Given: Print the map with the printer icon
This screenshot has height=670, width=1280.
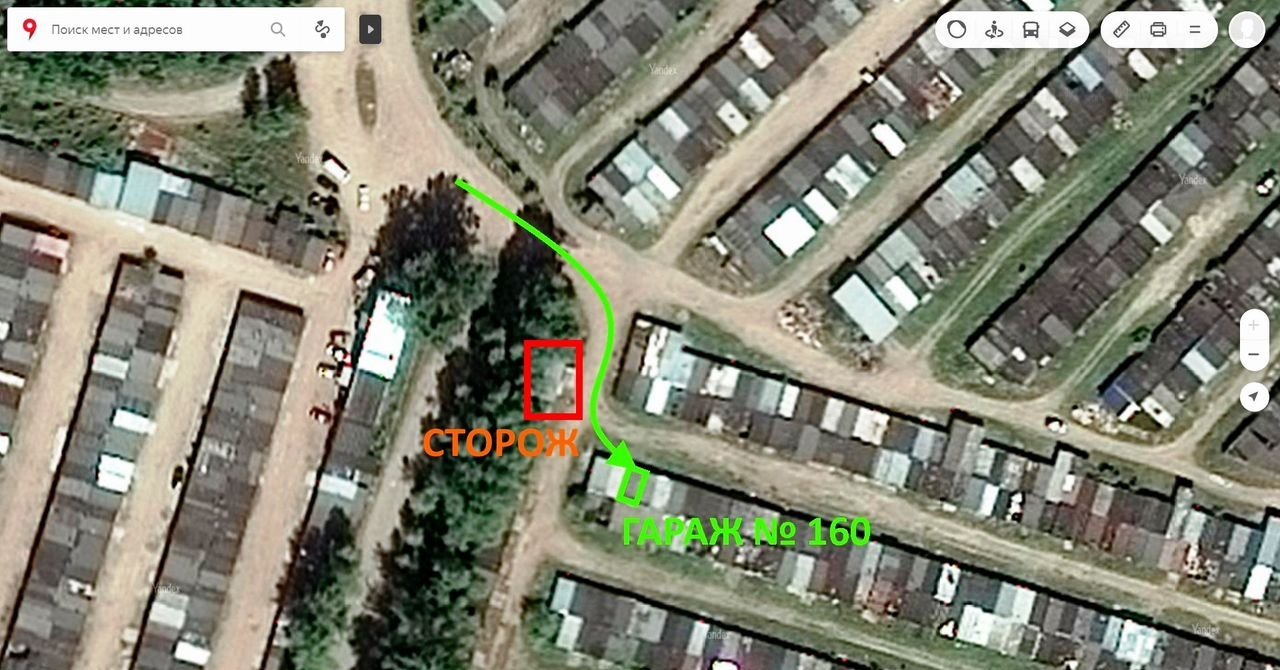Looking at the screenshot, I should click(1158, 29).
